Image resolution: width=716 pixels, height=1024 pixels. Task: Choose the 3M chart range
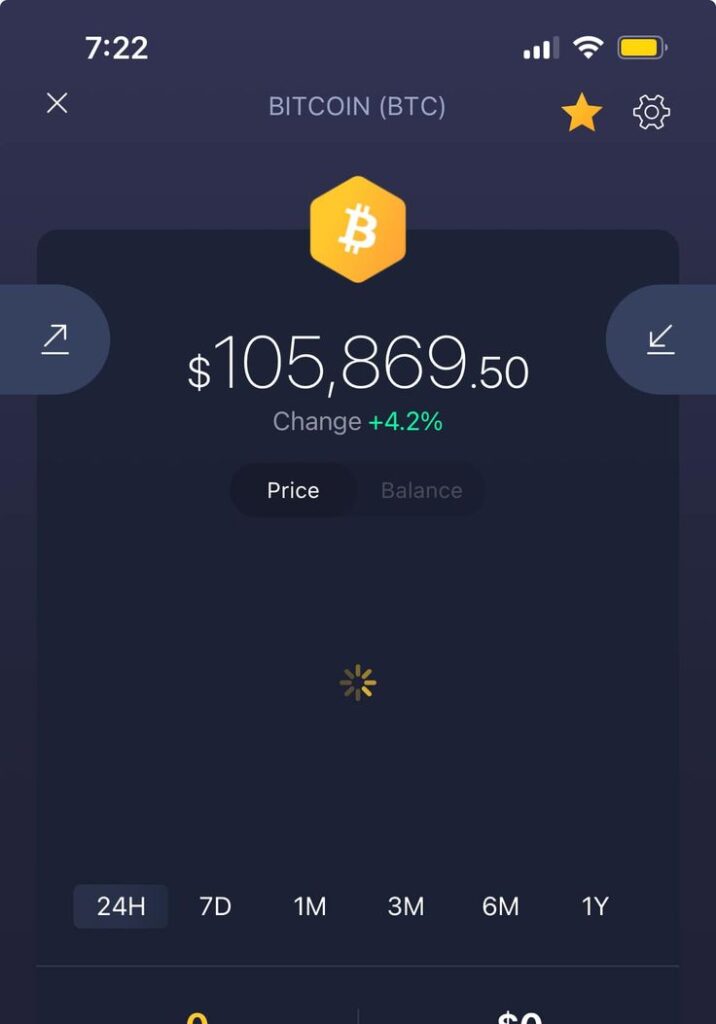click(x=406, y=906)
